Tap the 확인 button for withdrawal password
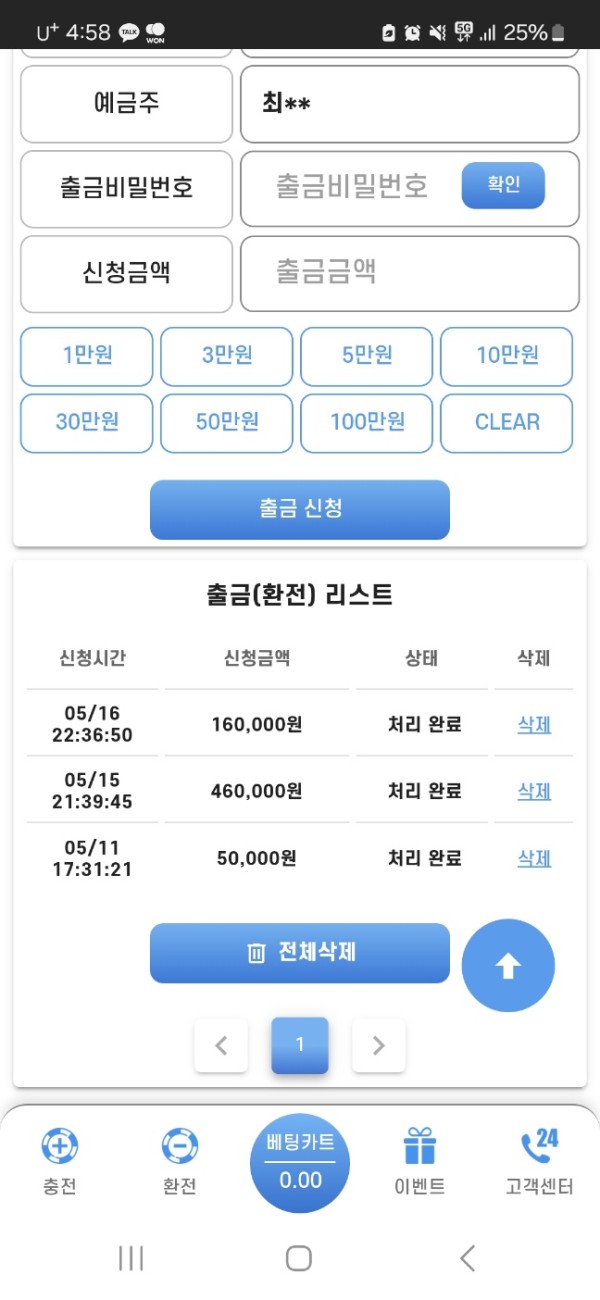The height and width of the screenshot is (1300, 600). [503, 185]
